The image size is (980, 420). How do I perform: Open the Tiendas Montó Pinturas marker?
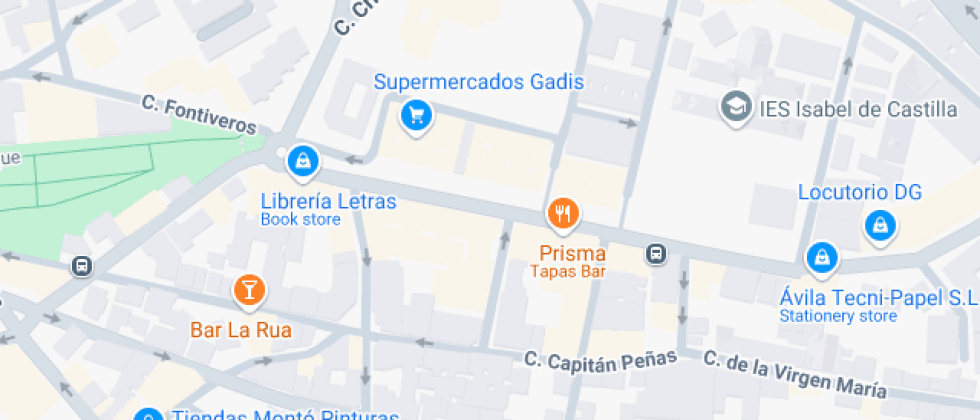149,415
